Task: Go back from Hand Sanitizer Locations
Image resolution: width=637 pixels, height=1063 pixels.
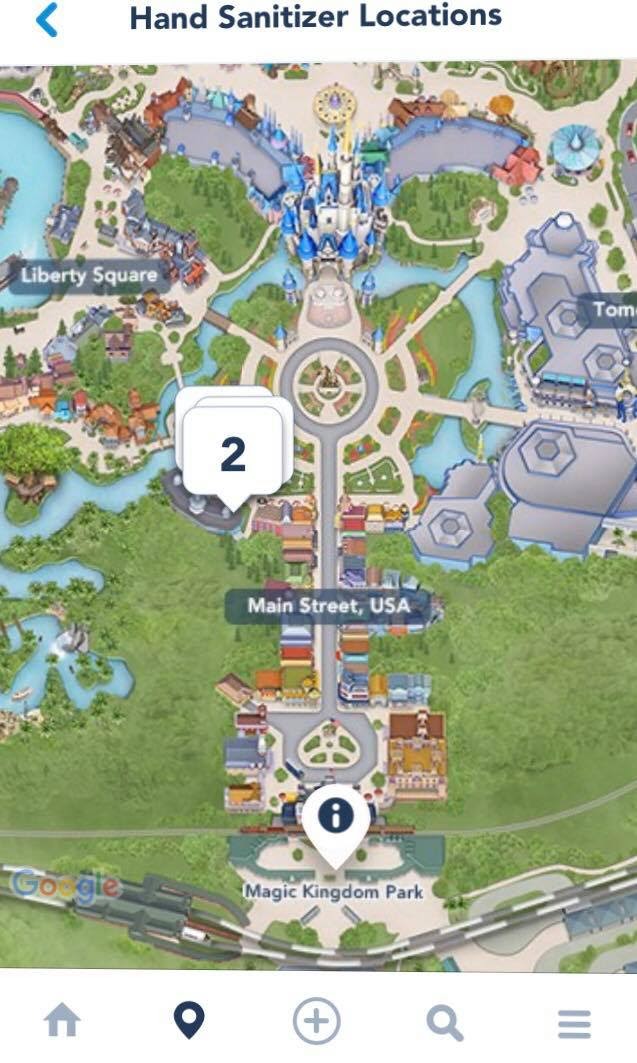Action: 46,19
